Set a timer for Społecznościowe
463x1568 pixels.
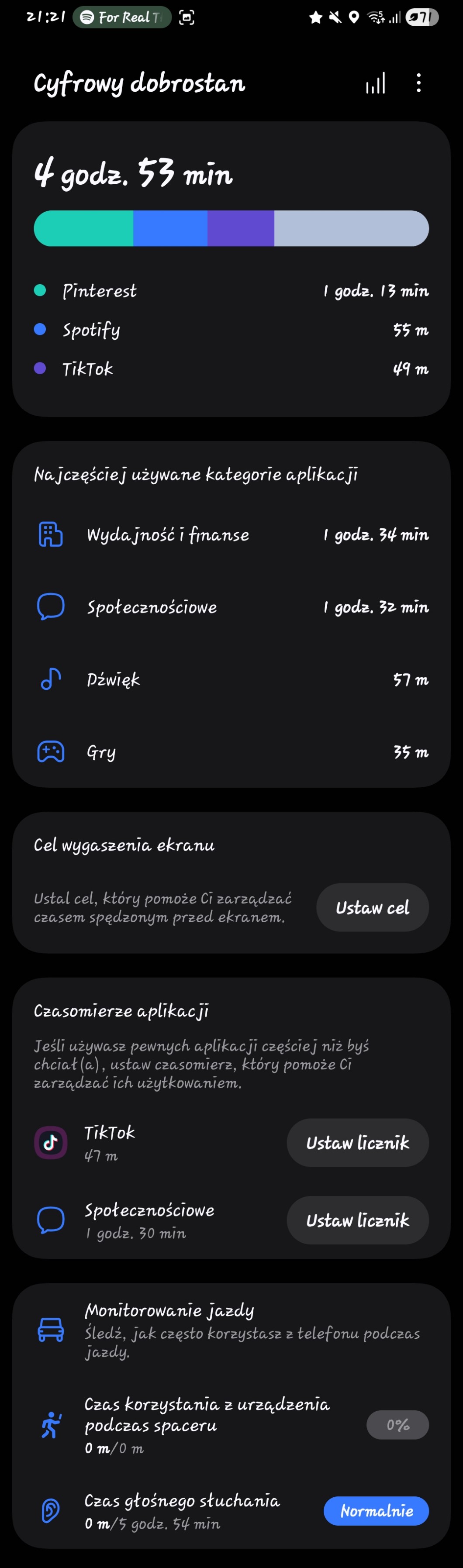click(358, 1220)
